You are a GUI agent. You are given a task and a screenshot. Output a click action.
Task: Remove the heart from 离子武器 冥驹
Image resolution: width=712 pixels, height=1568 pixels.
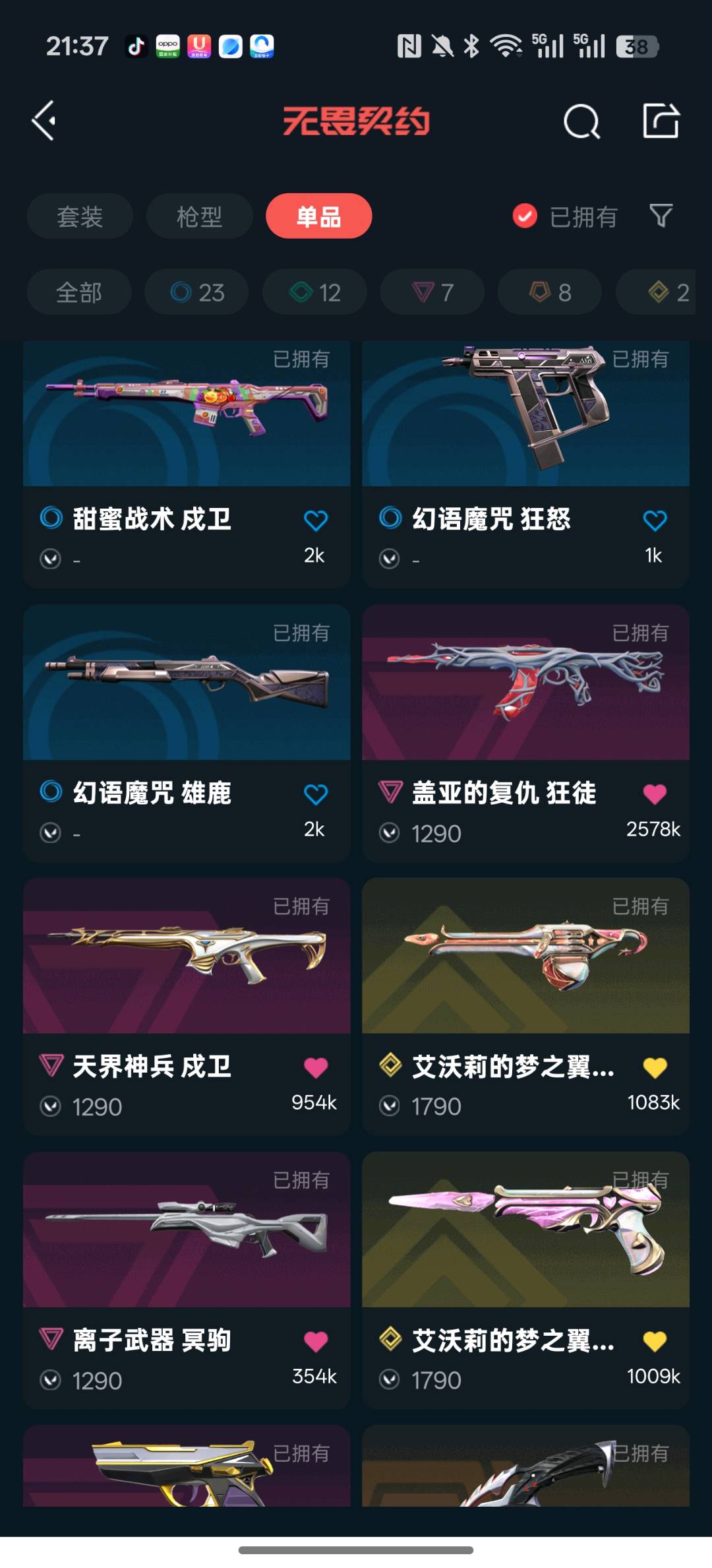(316, 1341)
